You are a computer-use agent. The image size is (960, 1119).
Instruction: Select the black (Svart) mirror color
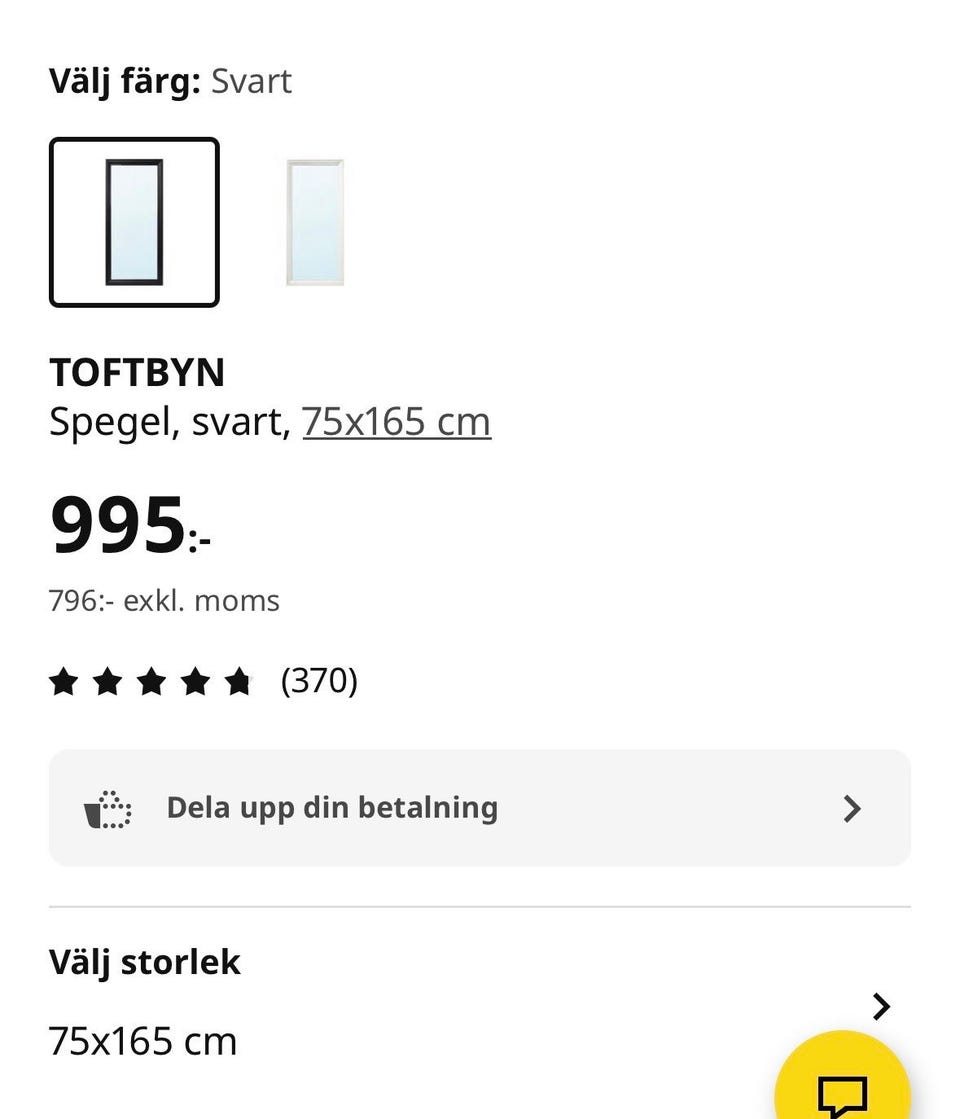[x=134, y=222]
